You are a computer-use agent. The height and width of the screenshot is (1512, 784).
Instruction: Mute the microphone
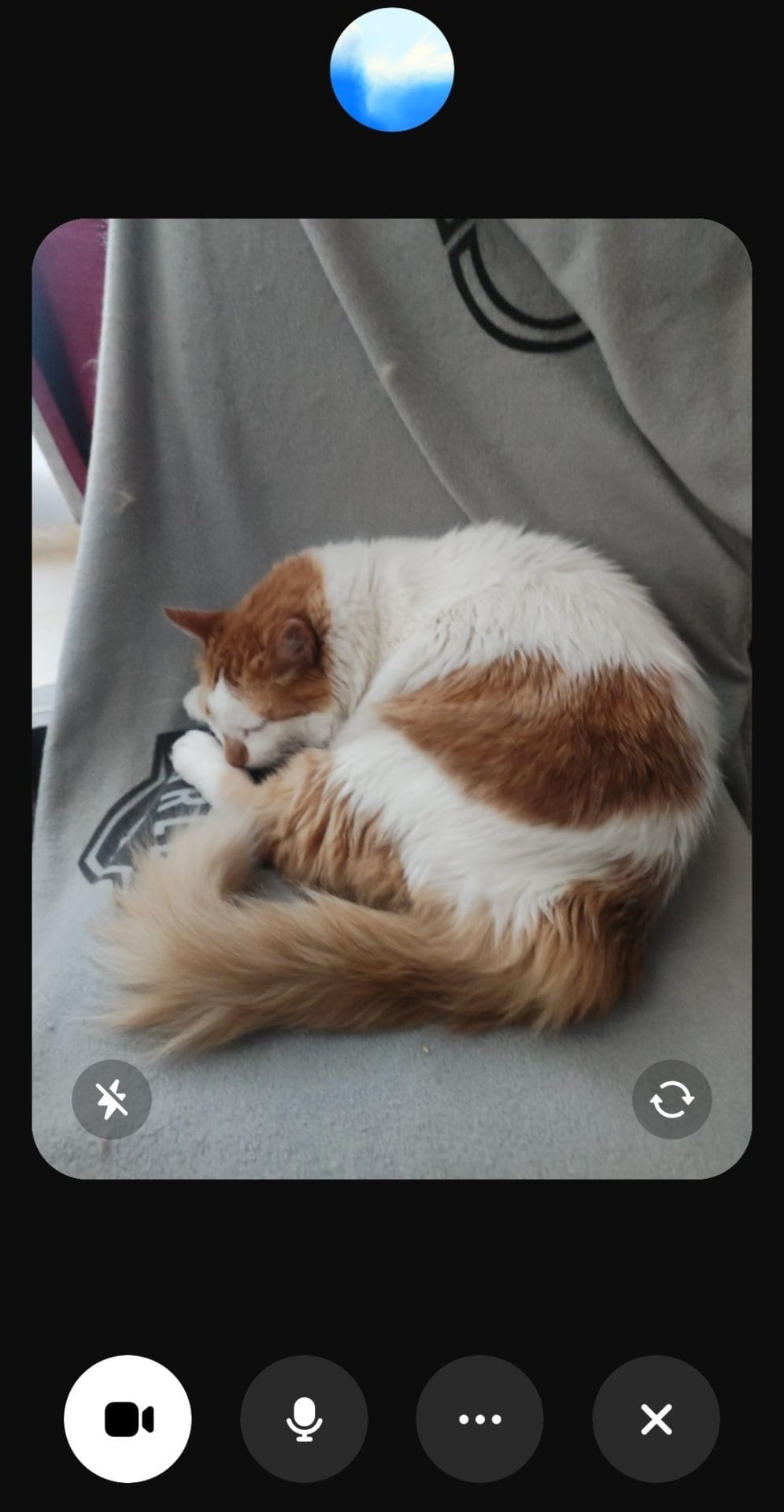304,1419
